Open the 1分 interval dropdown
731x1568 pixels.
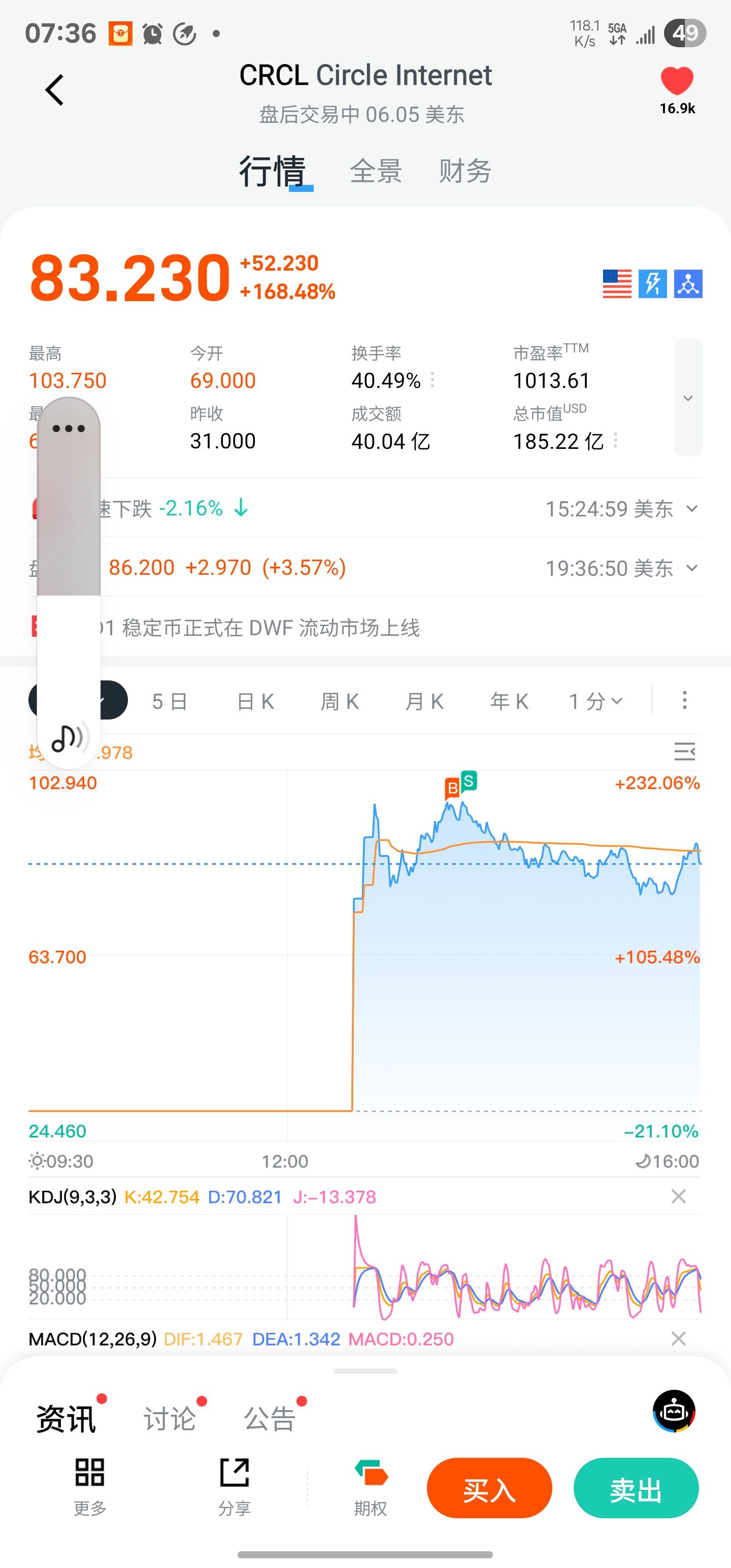point(595,701)
